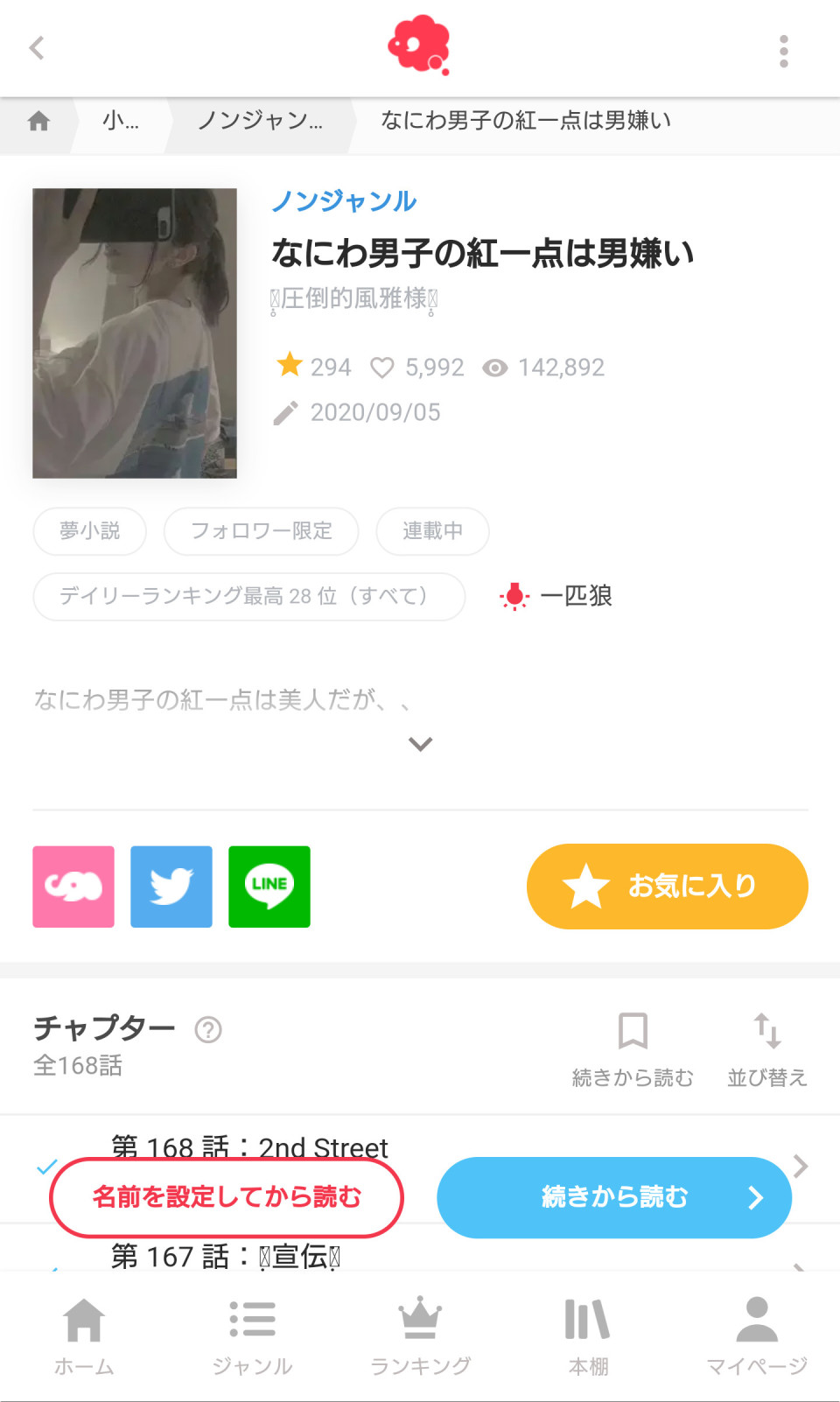Select the フォロワー限定 chip

pos(262,531)
